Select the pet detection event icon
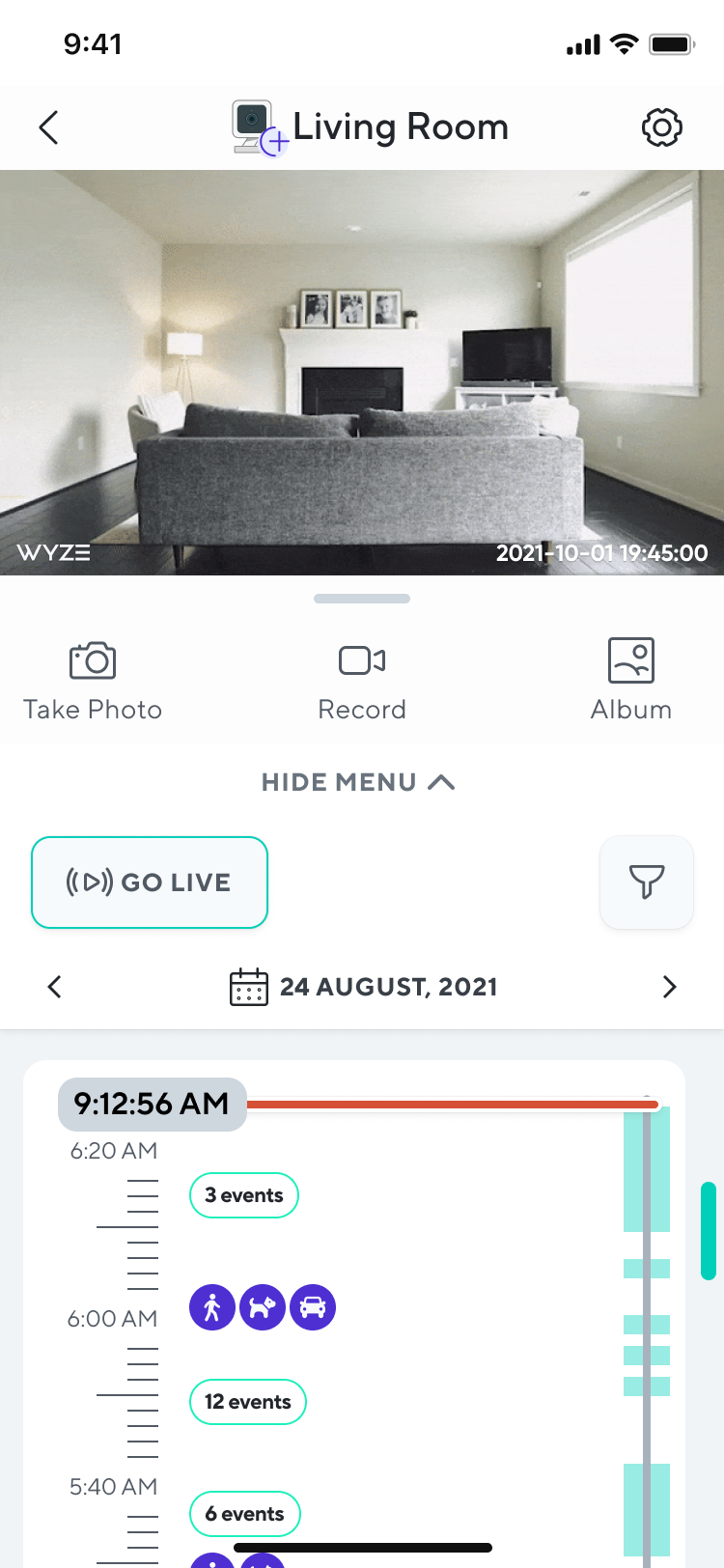Image resolution: width=724 pixels, height=1568 pixels. point(263,1307)
